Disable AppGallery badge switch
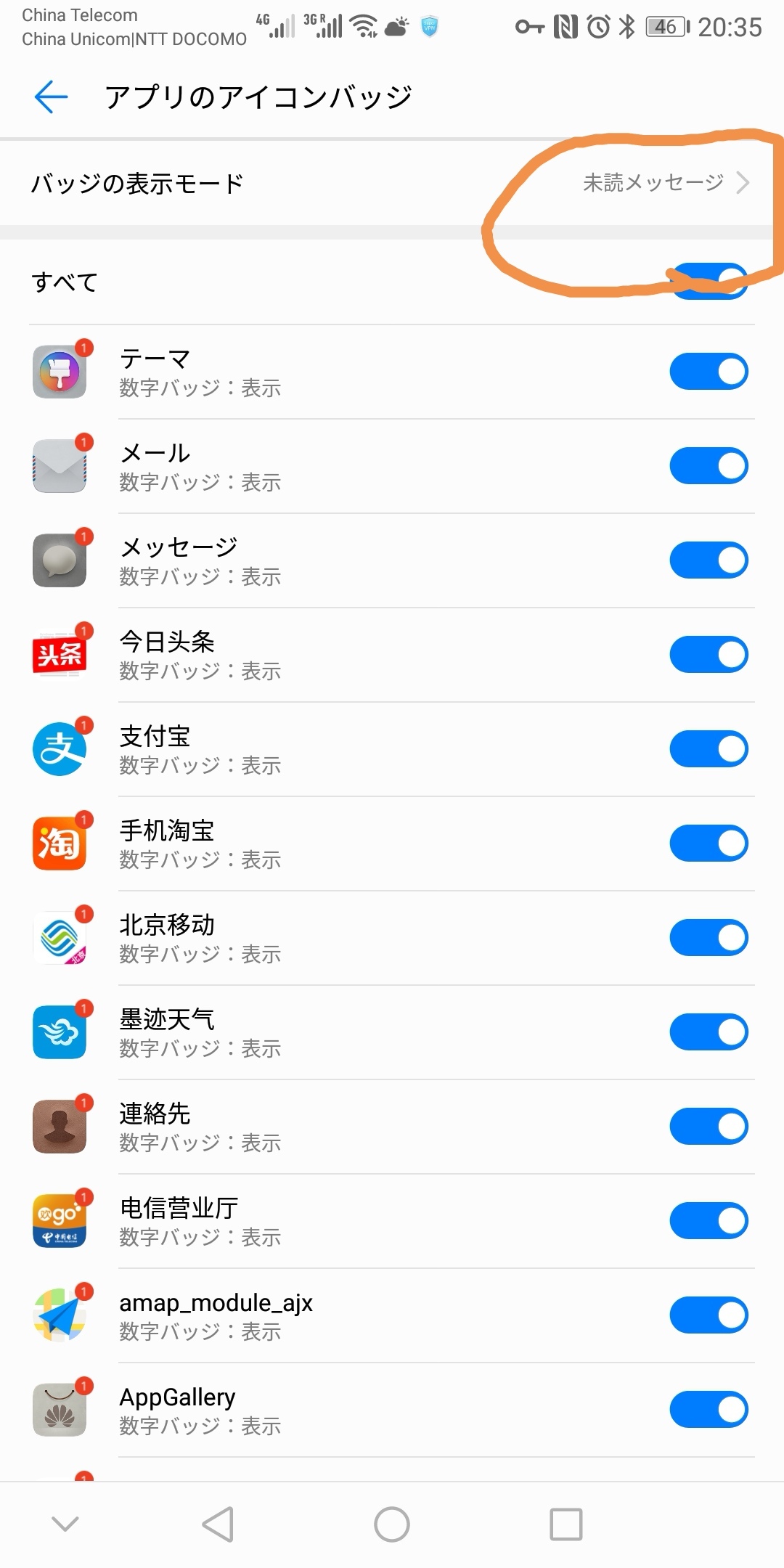The width and height of the screenshot is (784, 1568). tap(709, 1410)
